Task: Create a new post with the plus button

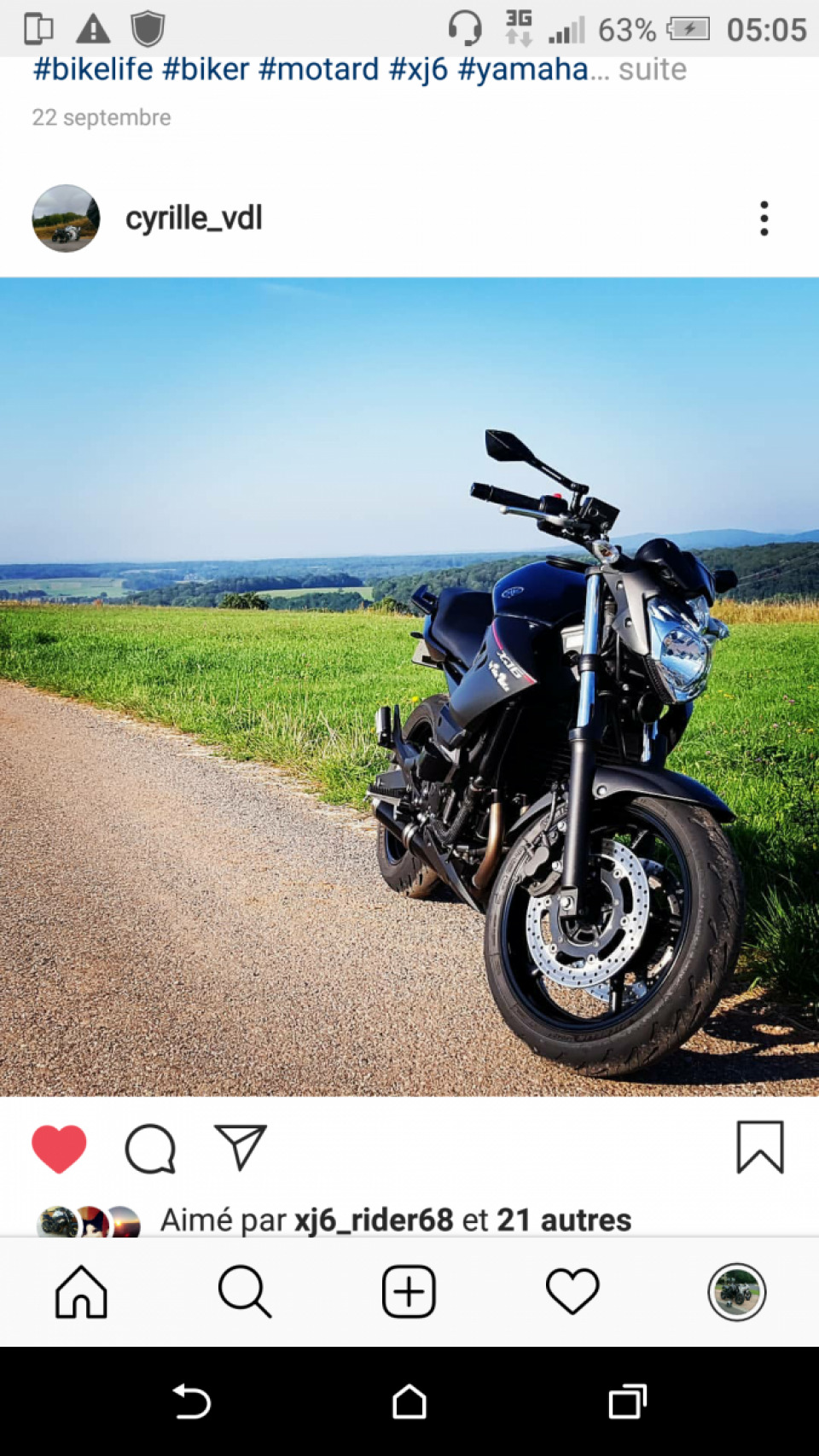Action: pyautogui.click(x=409, y=1291)
